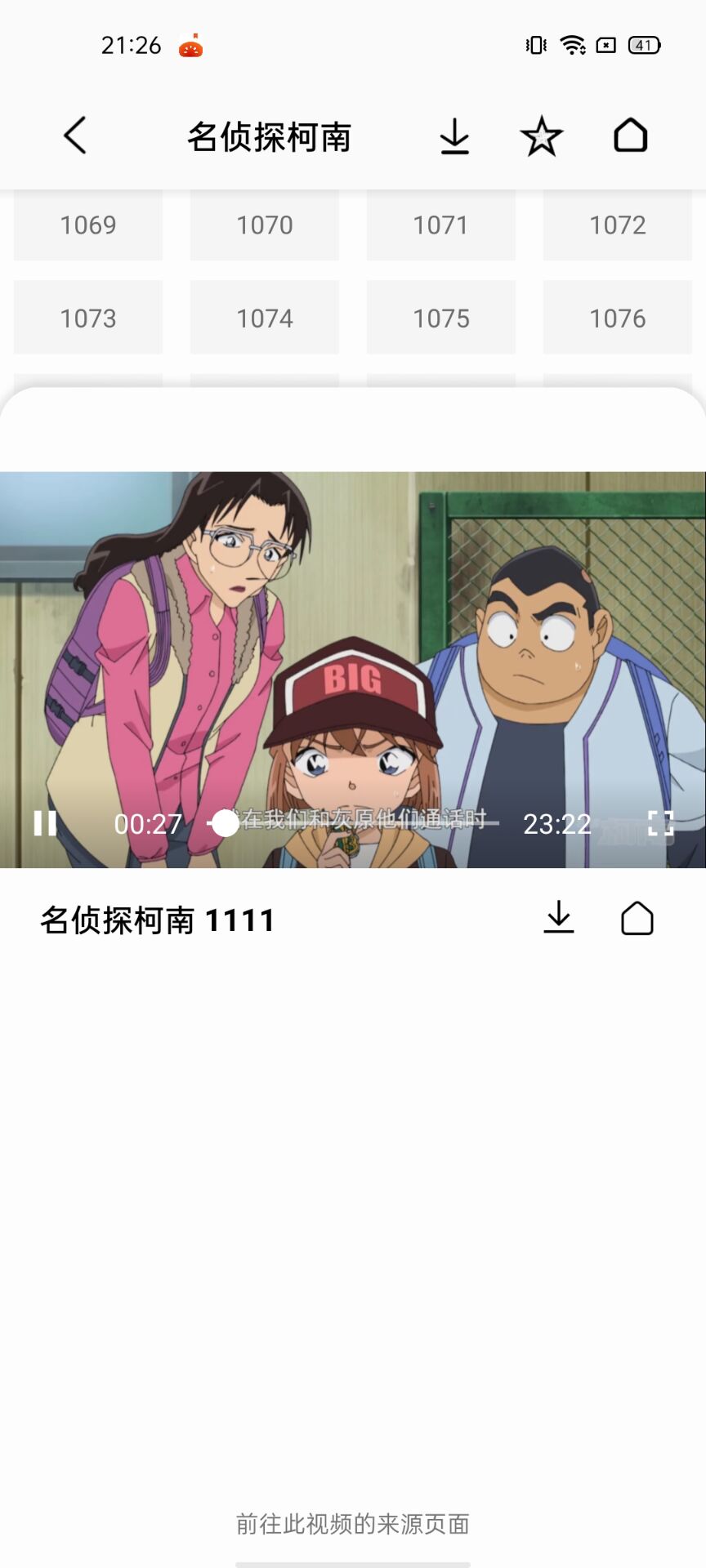The width and height of the screenshot is (706, 1568).
Task: Select episode 1074
Action: click(265, 318)
